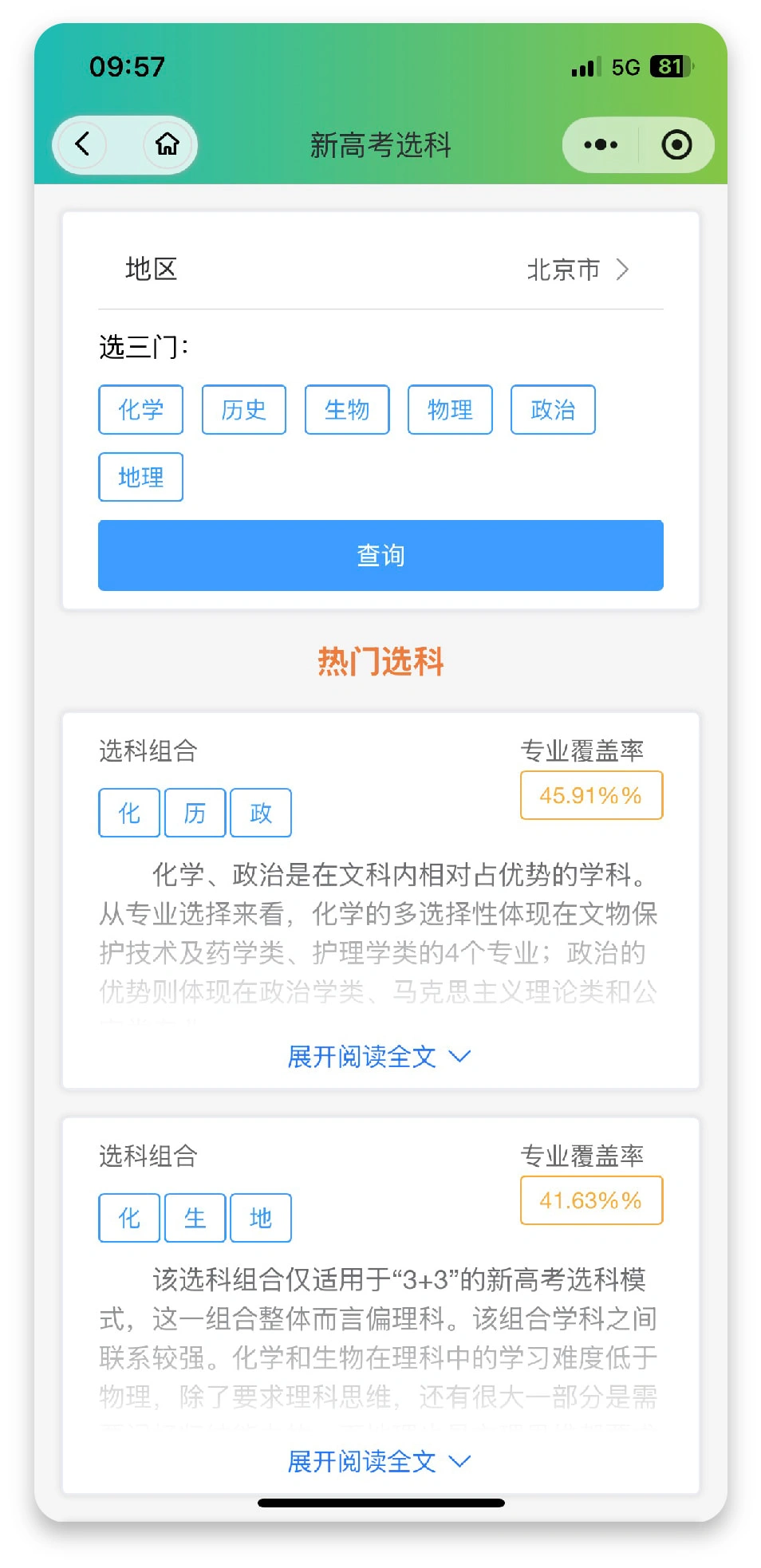Screen dimensions: 761x1568
Task: Expand 展开阅读全文 for the 化历政 combination
Action: coord(379,1057)
